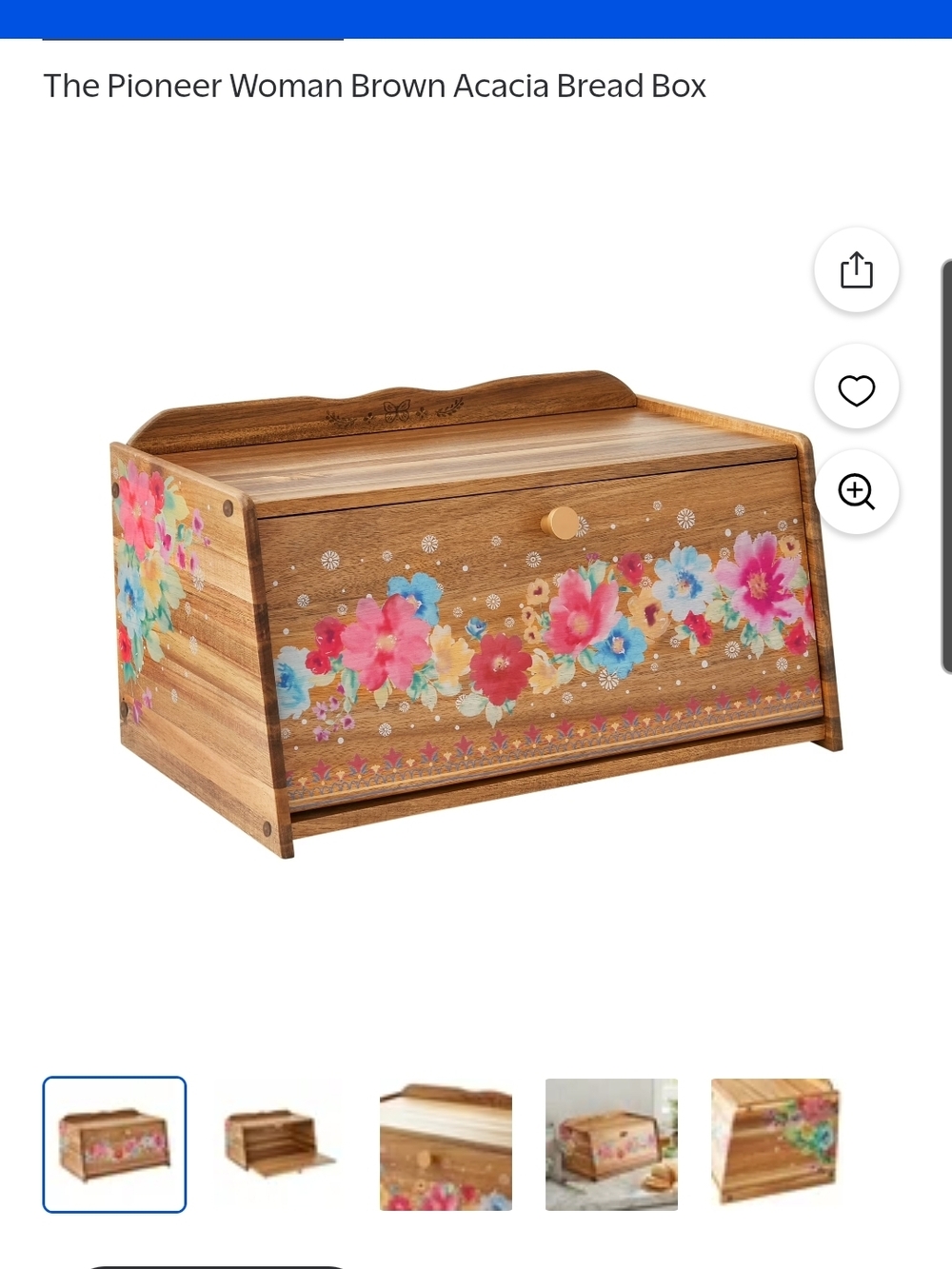Click the title 'The Pioneer Woman Brown Acacia Bread Box'

tap(375, 87)
